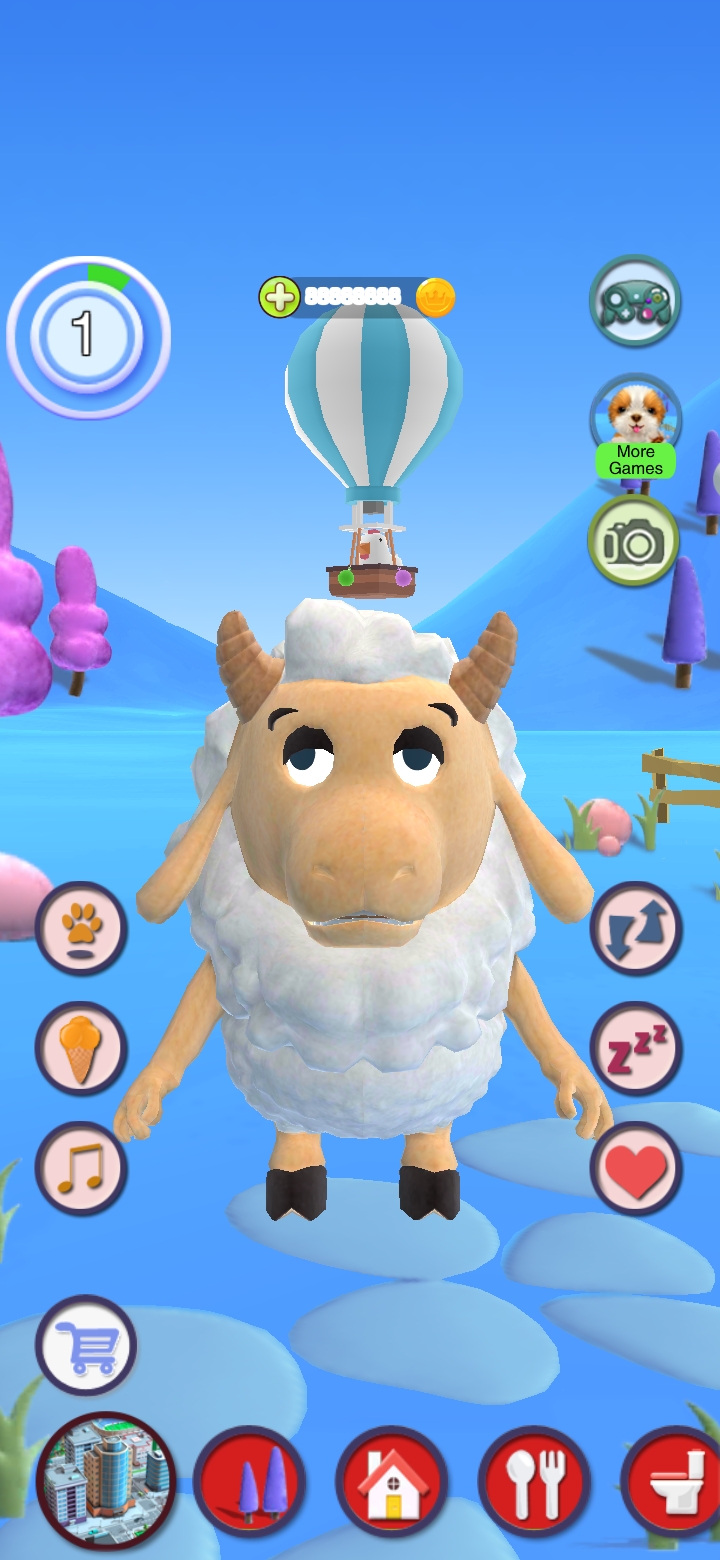Image resolution: width=720 pixels, height=1560 pixels.
Task: Go to the house room
Action: click(x=391, y=1480)
